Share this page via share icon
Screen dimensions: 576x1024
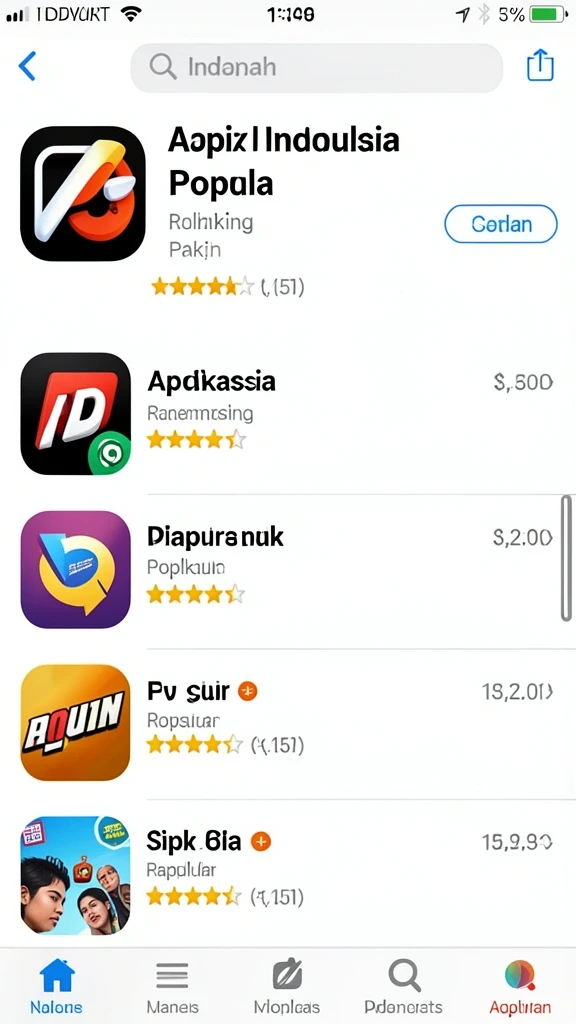click(x=540, y=66)
